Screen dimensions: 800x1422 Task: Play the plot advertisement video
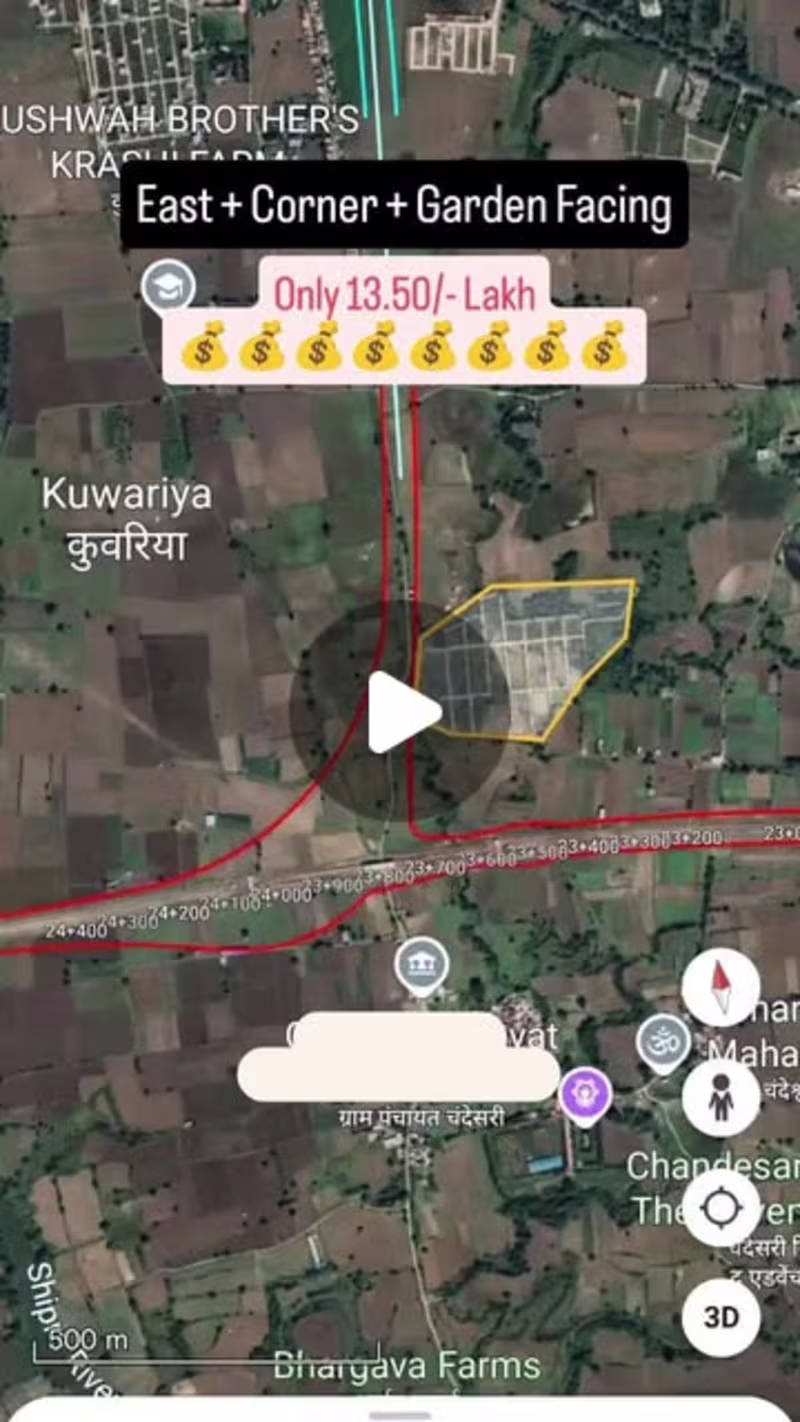(x=400, y=711)
